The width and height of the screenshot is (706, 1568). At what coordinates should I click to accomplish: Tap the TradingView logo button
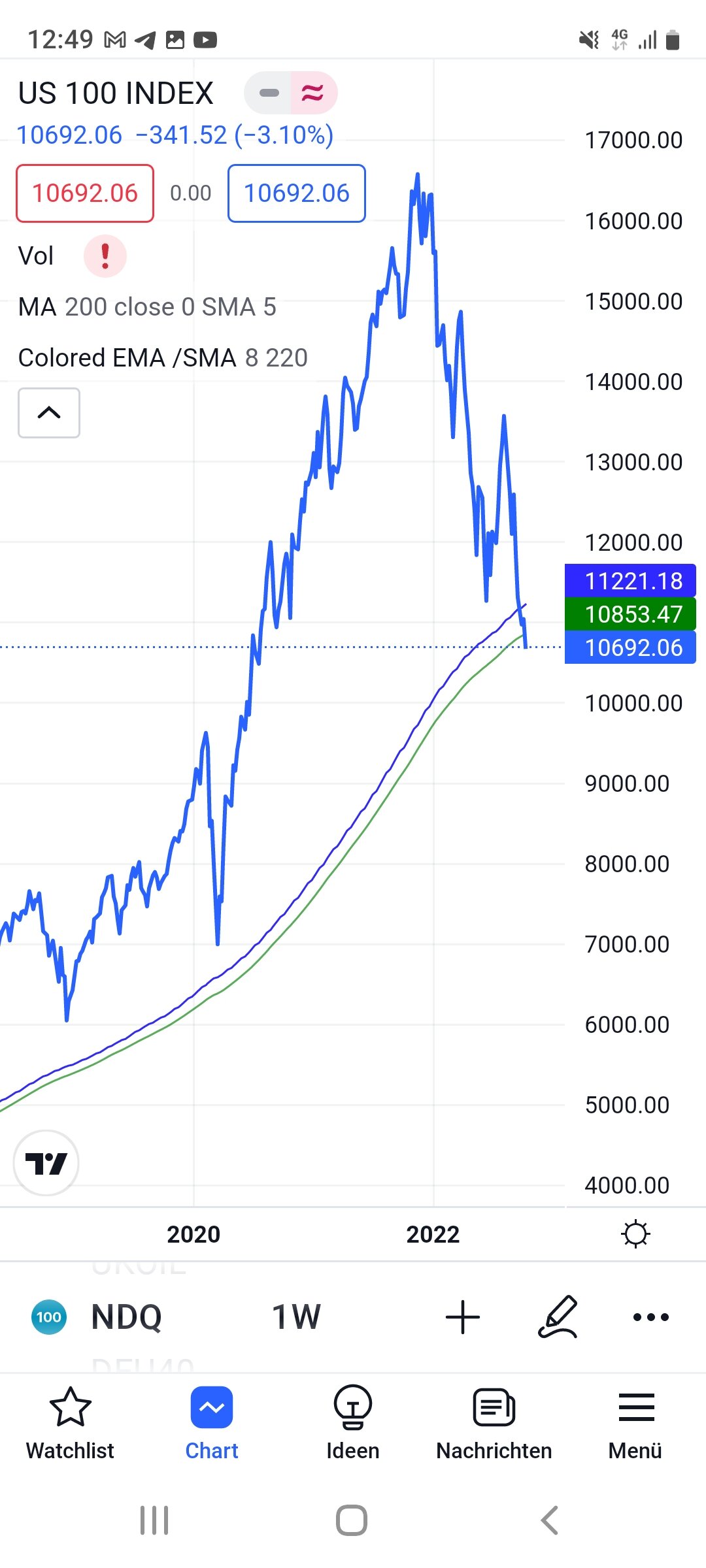[46, 1163]
